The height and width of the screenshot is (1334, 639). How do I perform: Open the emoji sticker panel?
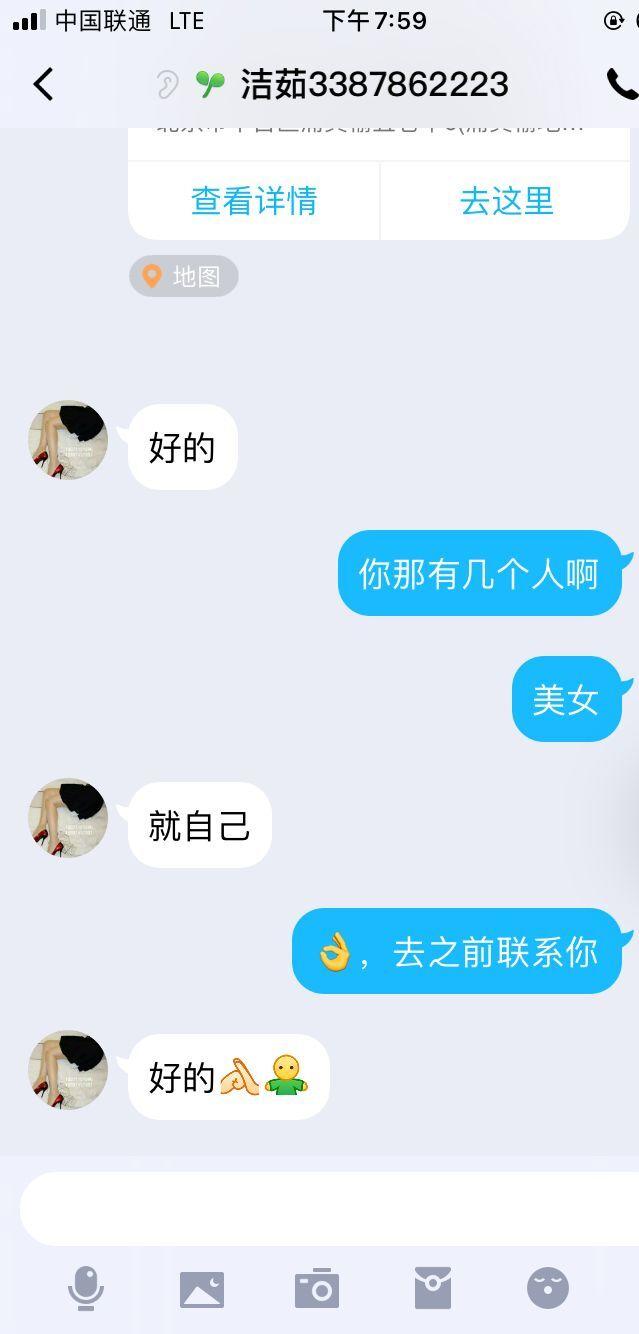click(x=548, y=1288)
